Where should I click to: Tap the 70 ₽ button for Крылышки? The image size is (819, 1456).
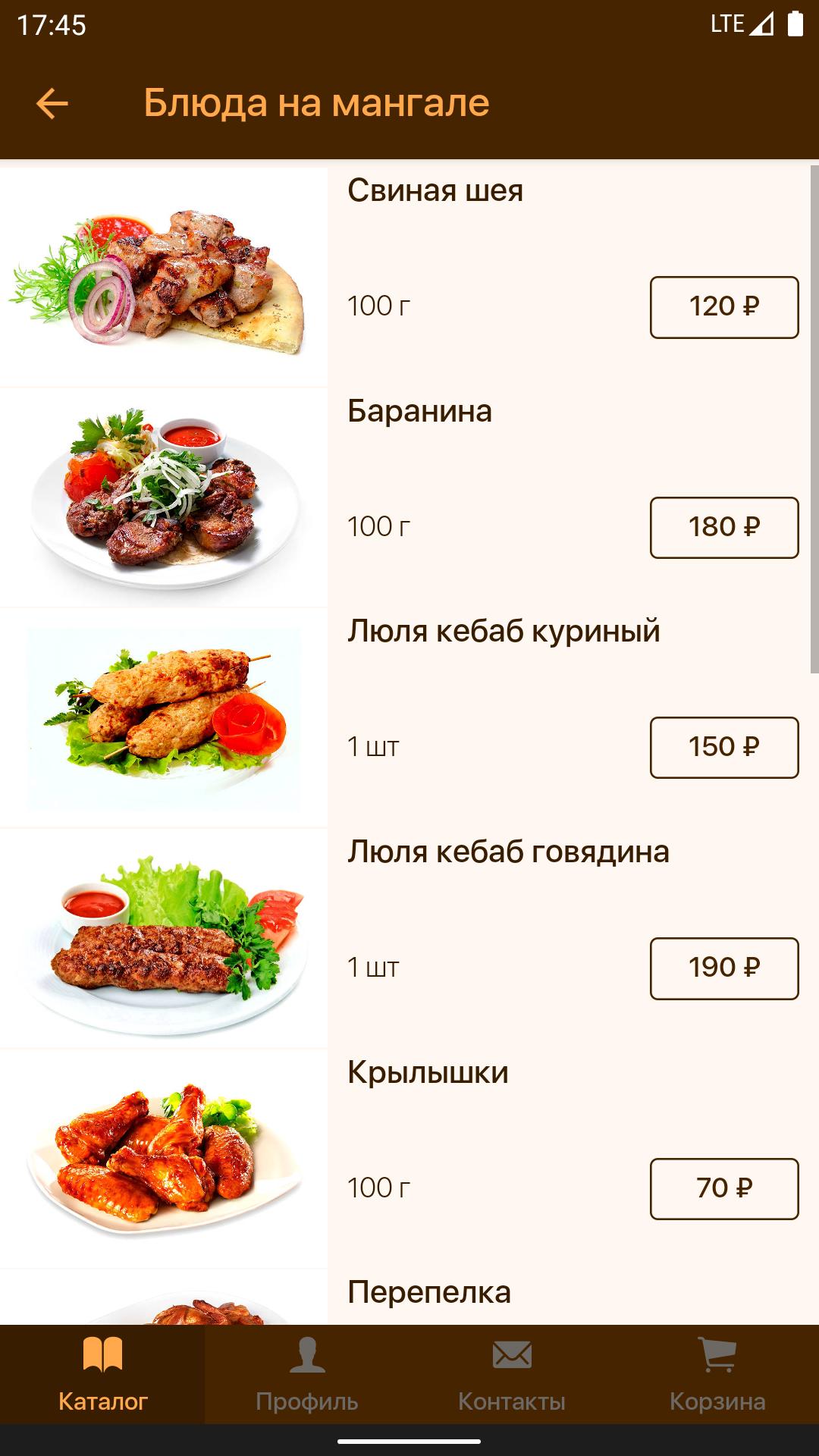(x=723, y=1188)
